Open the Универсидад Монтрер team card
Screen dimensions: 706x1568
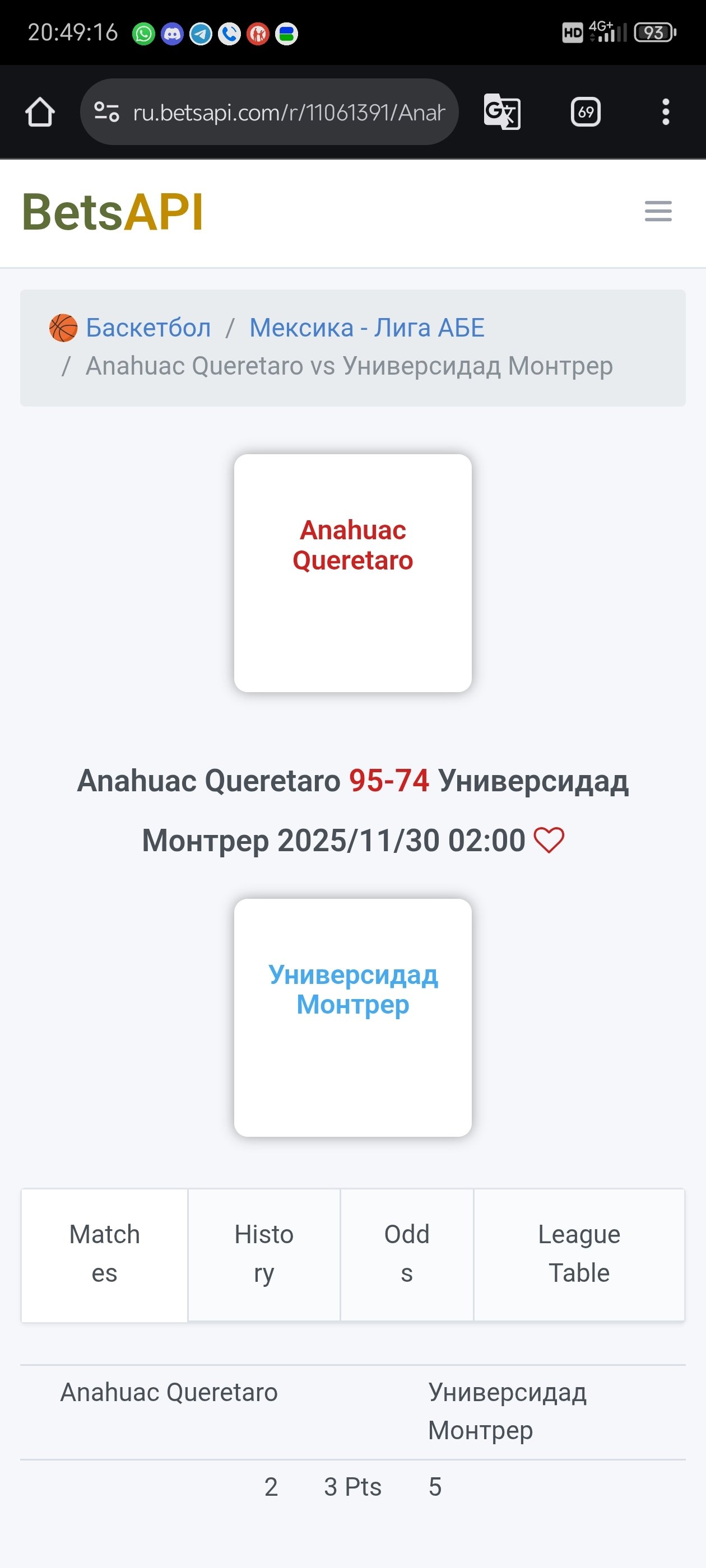pos(352,1016)
